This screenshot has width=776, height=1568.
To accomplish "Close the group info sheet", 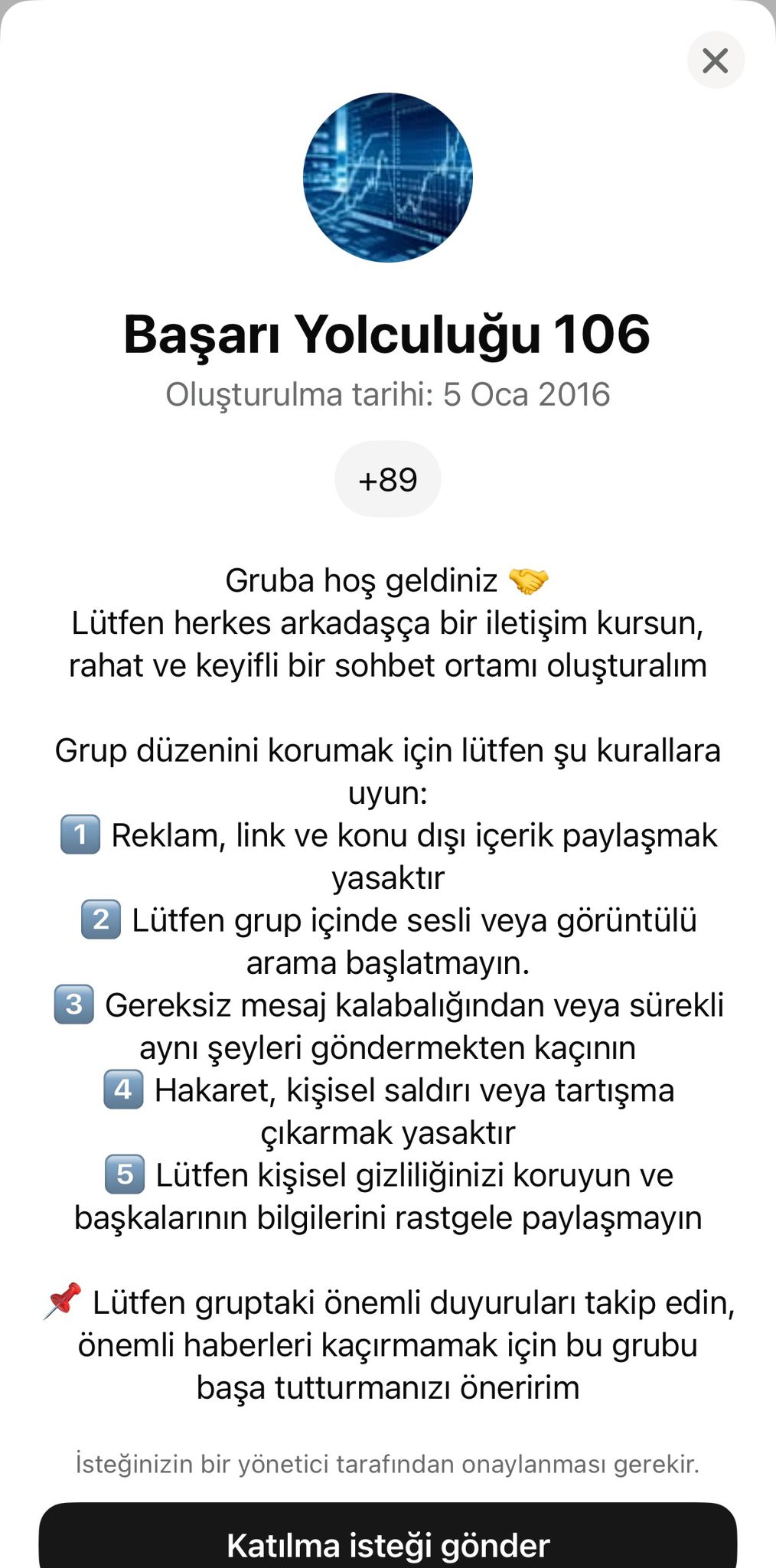I will click(x=716, y=61).
